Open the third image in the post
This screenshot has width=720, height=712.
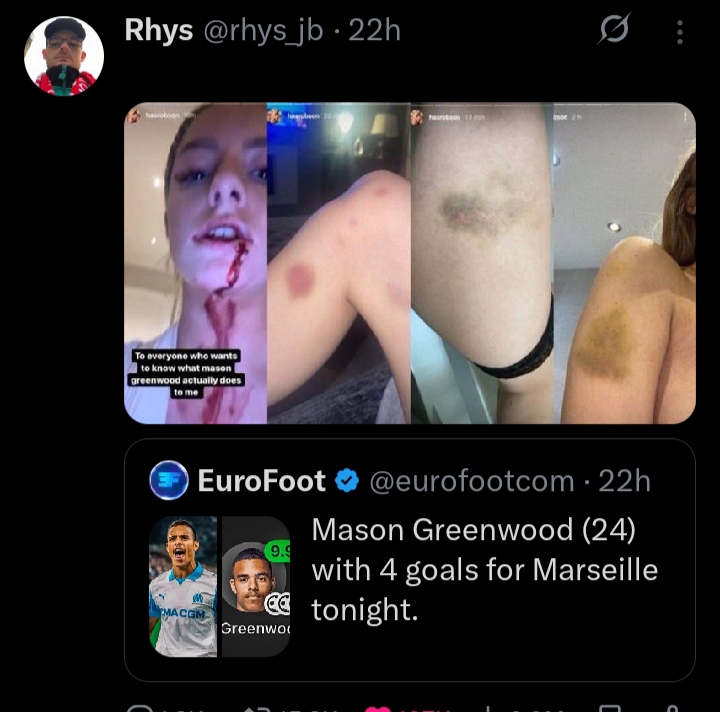pos(482,262)
